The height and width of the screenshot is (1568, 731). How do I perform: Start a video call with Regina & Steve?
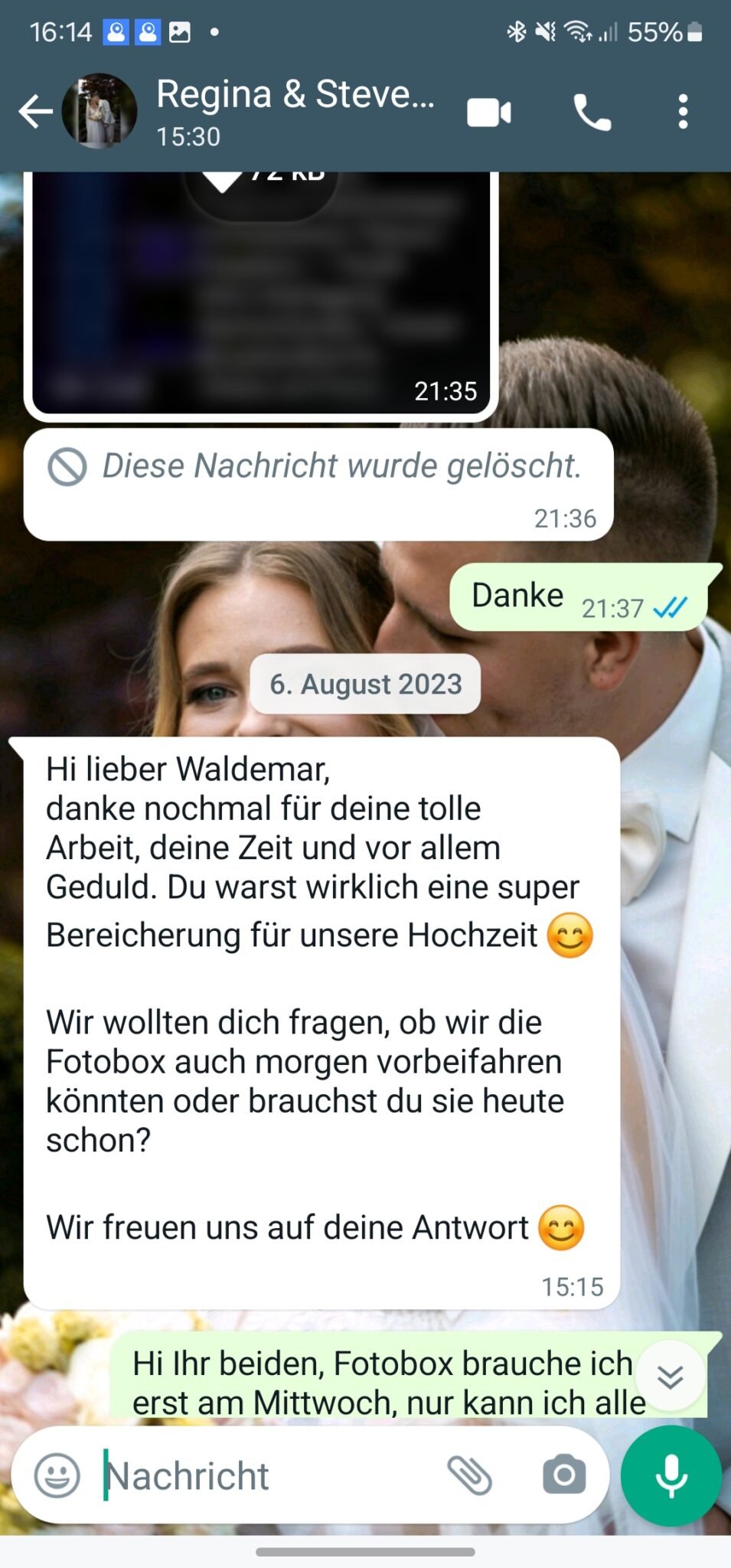[x=489, y=112]
